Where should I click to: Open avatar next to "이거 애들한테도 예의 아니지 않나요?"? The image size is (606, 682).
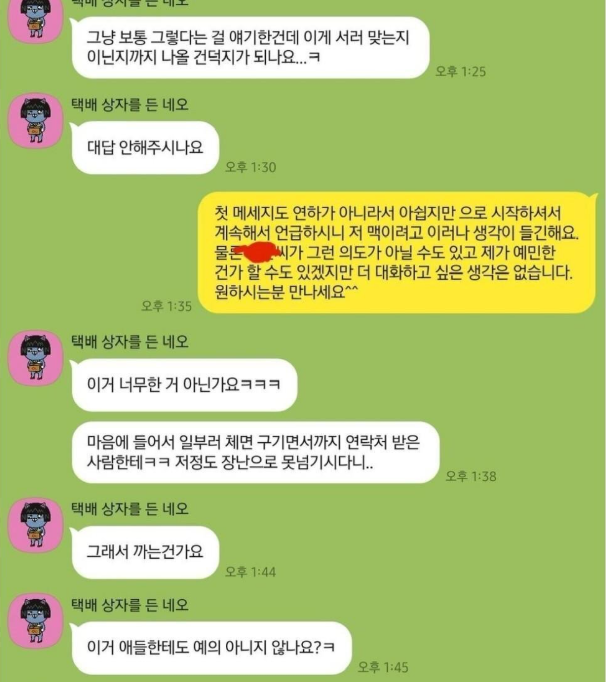pyautogui.click(x=36, y=621)
